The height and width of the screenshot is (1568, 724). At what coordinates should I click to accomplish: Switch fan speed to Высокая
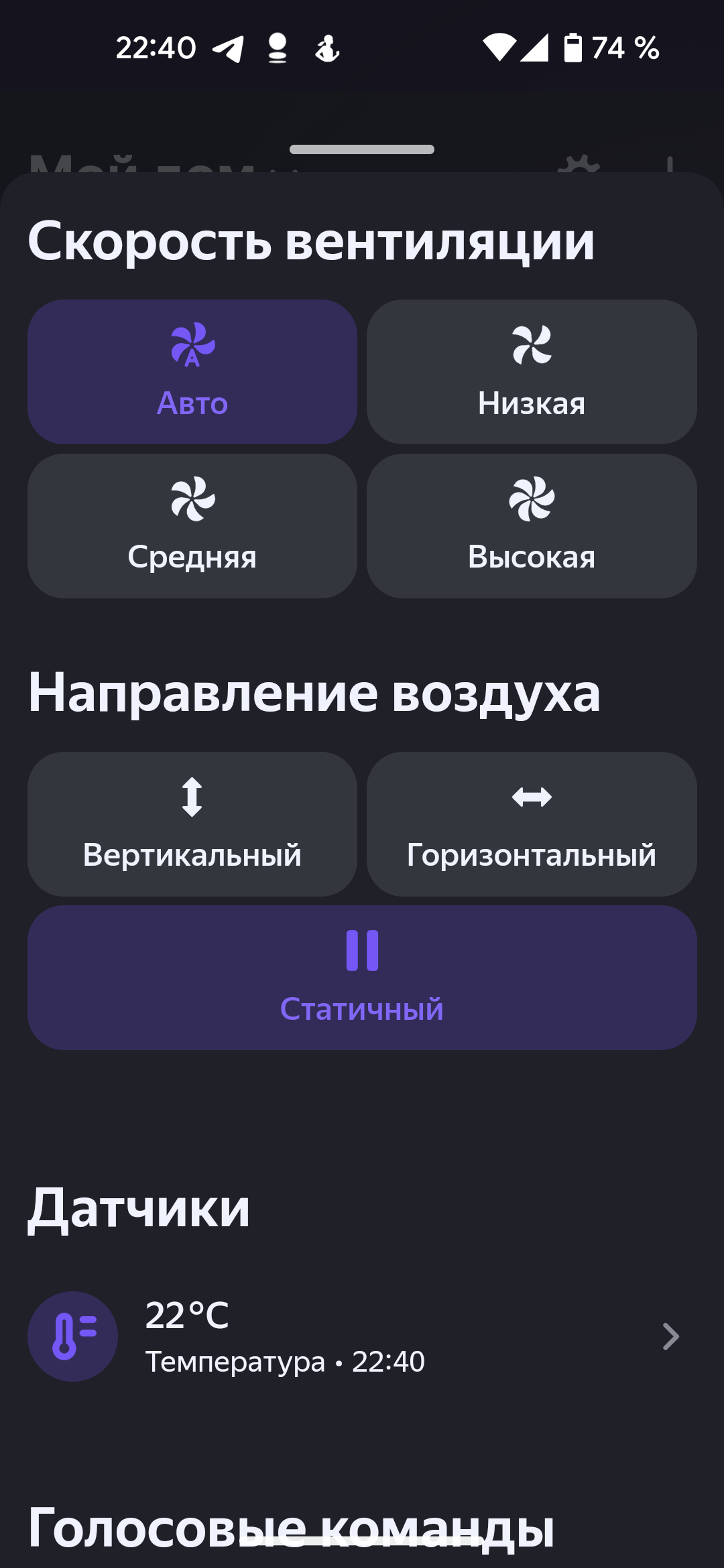(x=532, y=526)
